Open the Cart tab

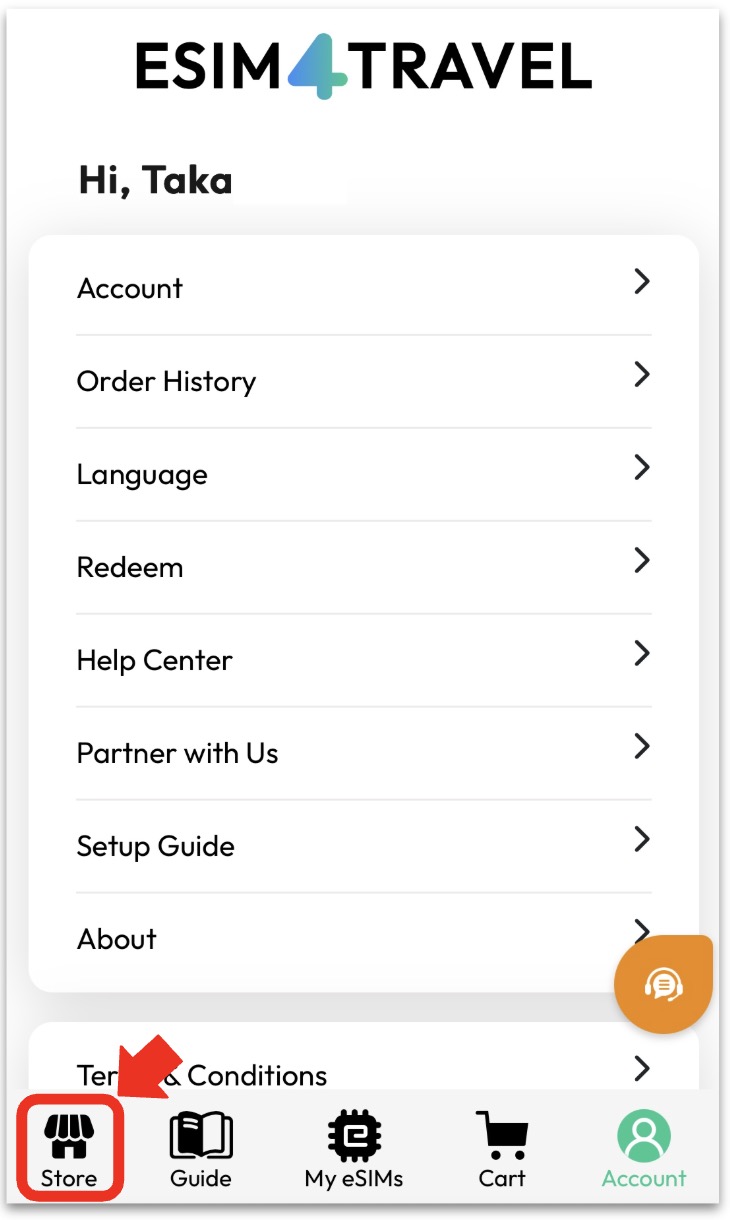tap(502, 1150)
